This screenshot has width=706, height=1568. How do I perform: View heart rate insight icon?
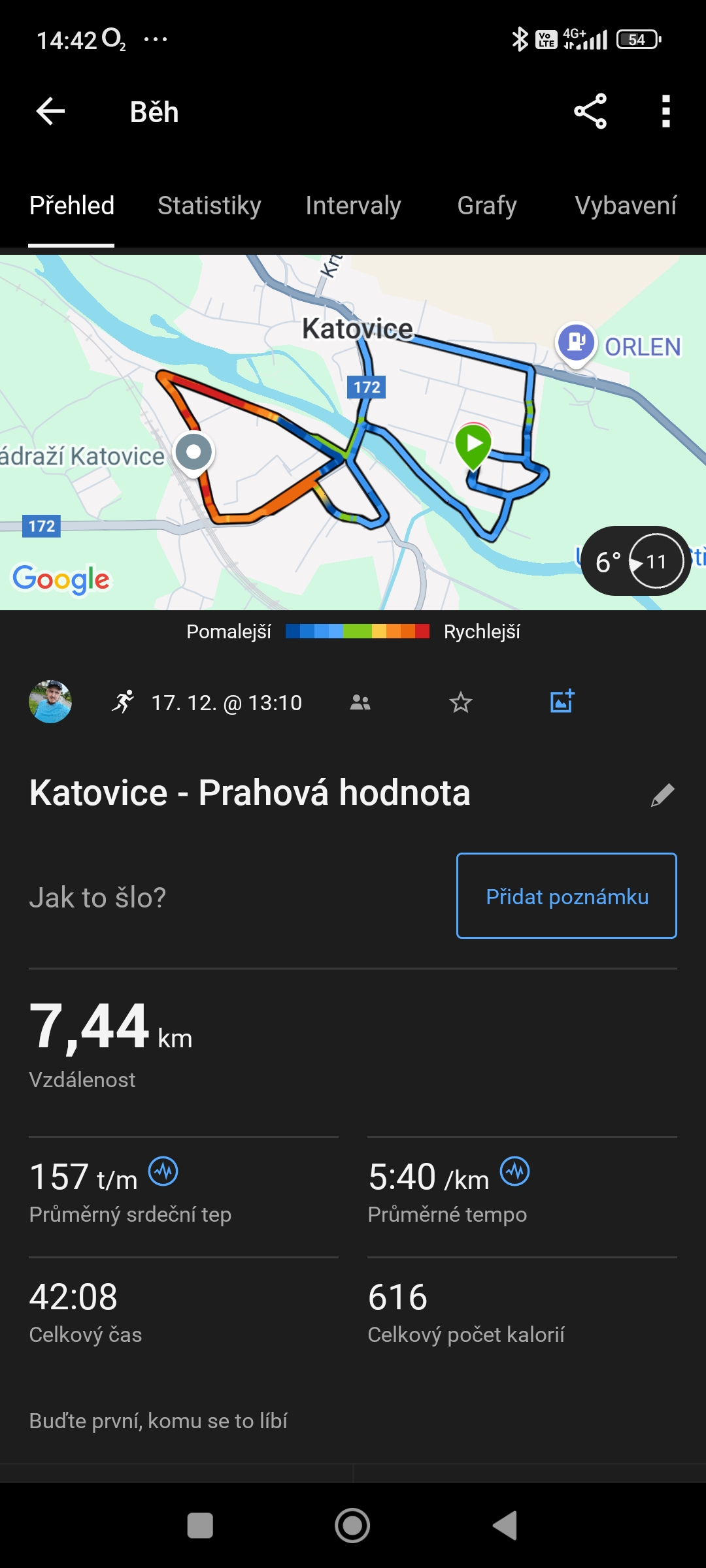coord(163,1171)
